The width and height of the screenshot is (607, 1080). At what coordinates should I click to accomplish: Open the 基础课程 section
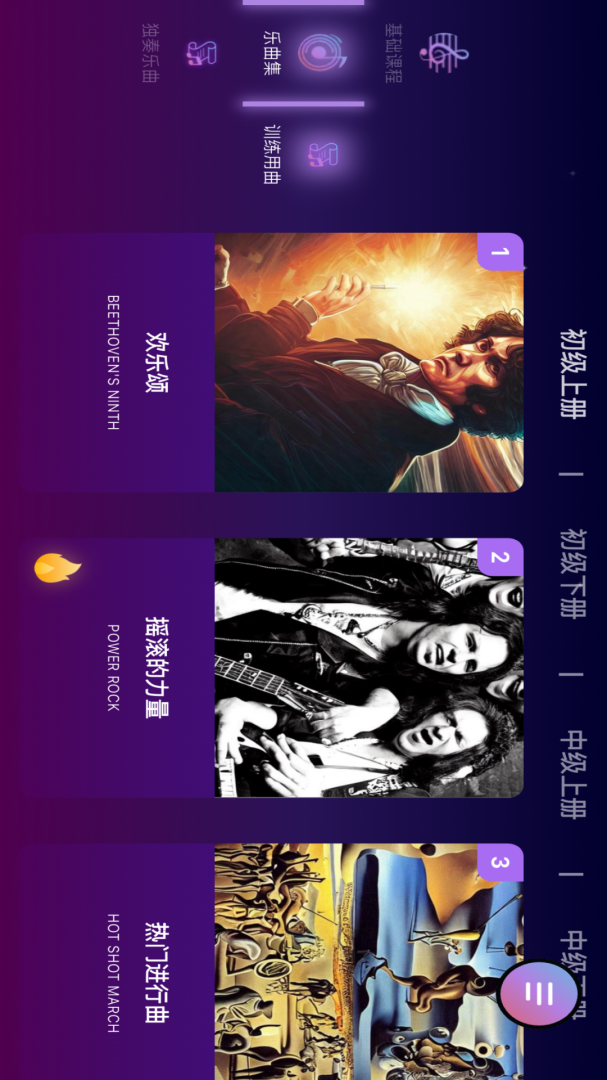click(x=425, y=50)
